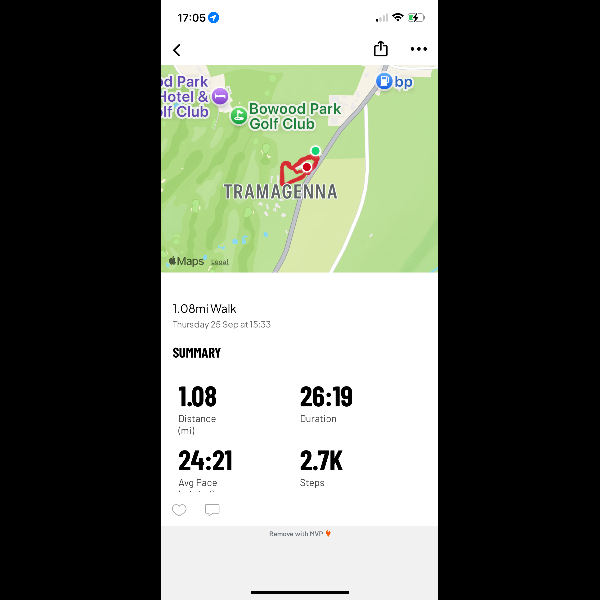This screenshot has height=600, width=600.
Task: Open the Maps Legal link
Action: point(219,262)
